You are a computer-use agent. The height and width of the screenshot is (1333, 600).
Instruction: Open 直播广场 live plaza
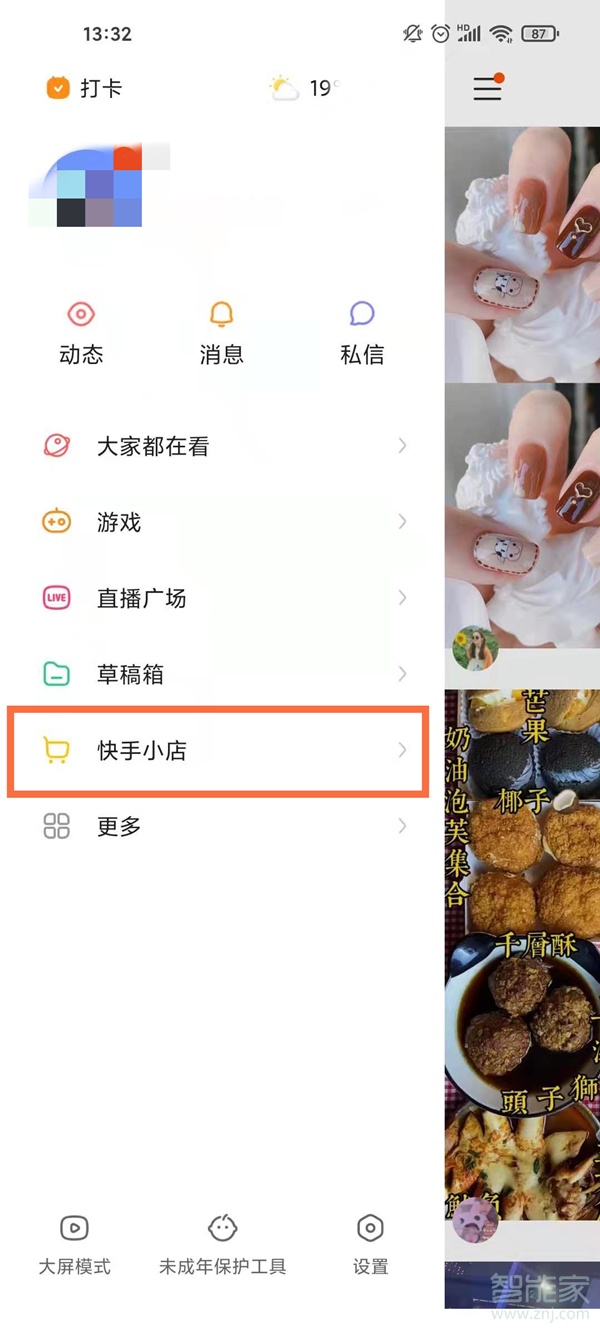pos(222,598)
